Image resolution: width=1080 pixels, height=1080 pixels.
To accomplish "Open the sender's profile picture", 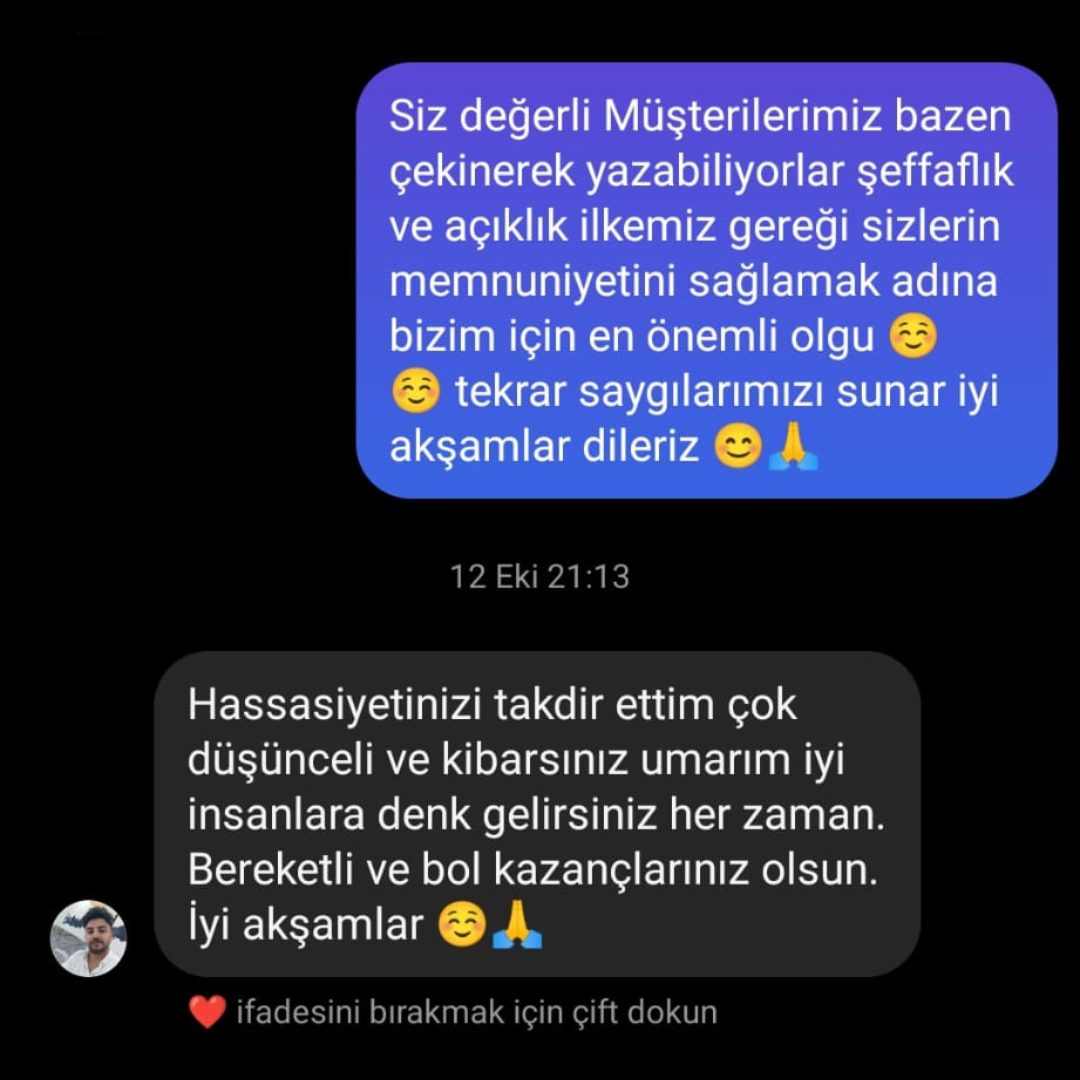I will [89, 938].
